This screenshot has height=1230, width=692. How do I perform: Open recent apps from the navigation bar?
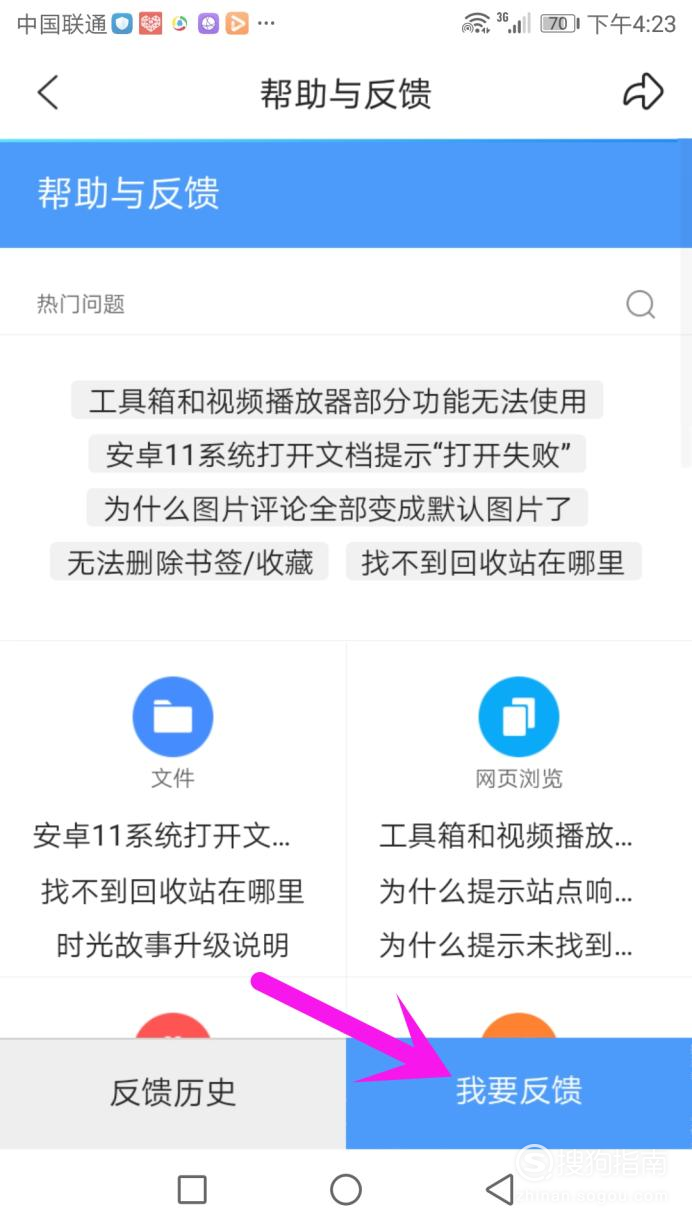tap(192, 1189)
